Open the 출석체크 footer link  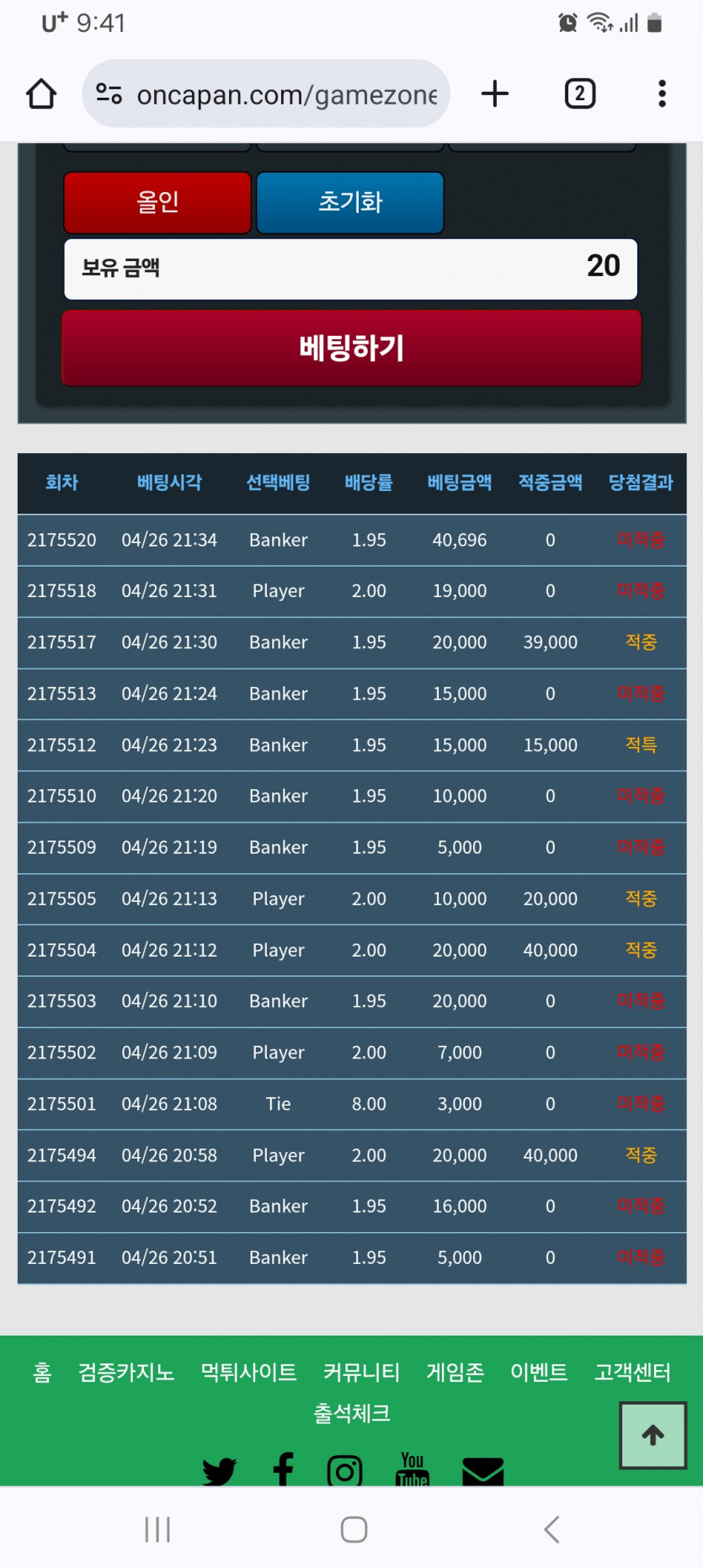coord(351,1413)
